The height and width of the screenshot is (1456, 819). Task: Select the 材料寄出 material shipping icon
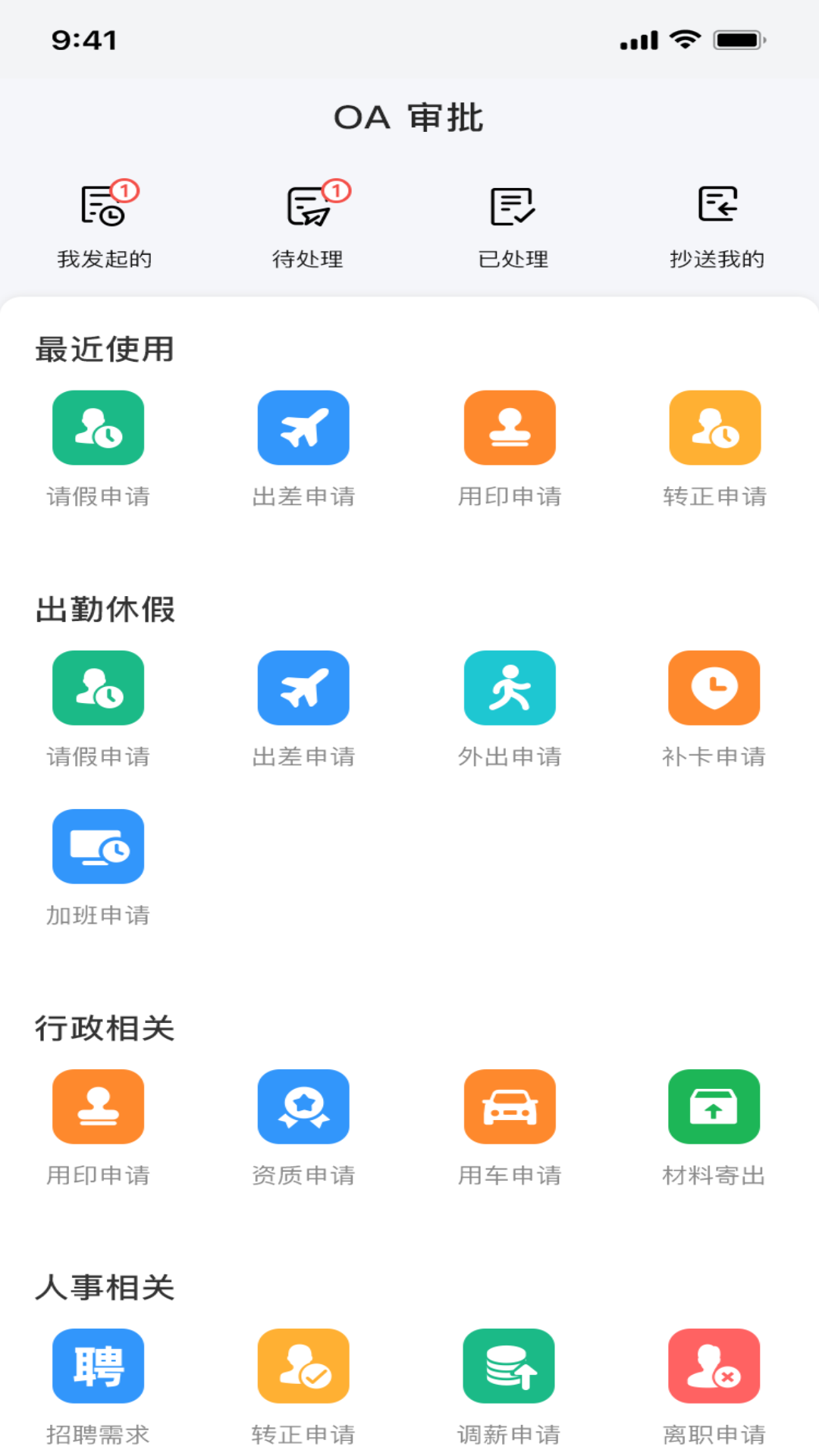(x=714, y=1106)
